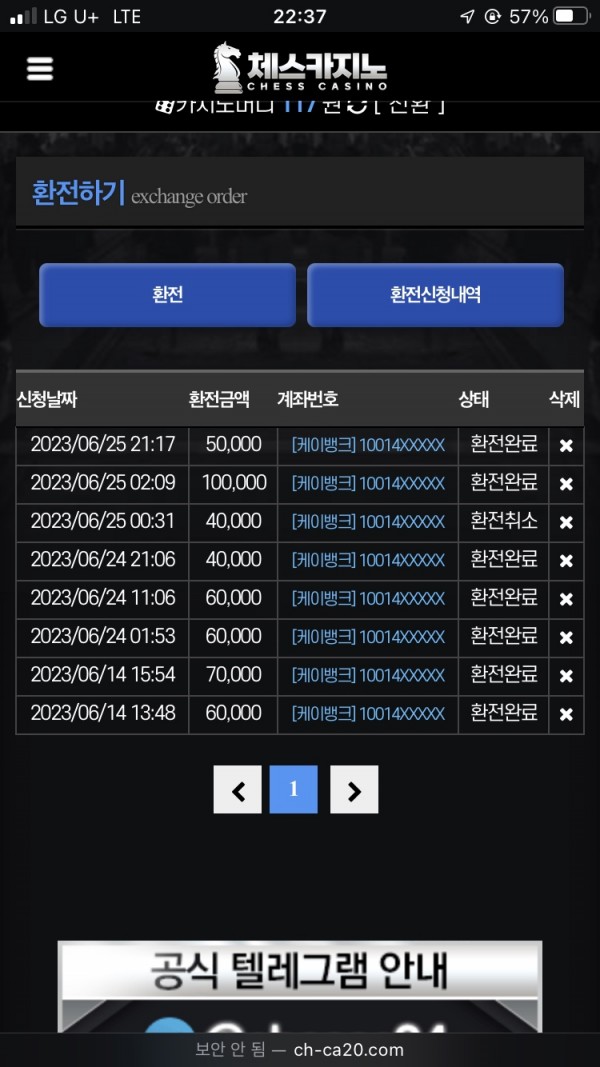Remove the 2023/06/24 11:06 entry
600x1067 pixels.
click(x=566, y=599)
